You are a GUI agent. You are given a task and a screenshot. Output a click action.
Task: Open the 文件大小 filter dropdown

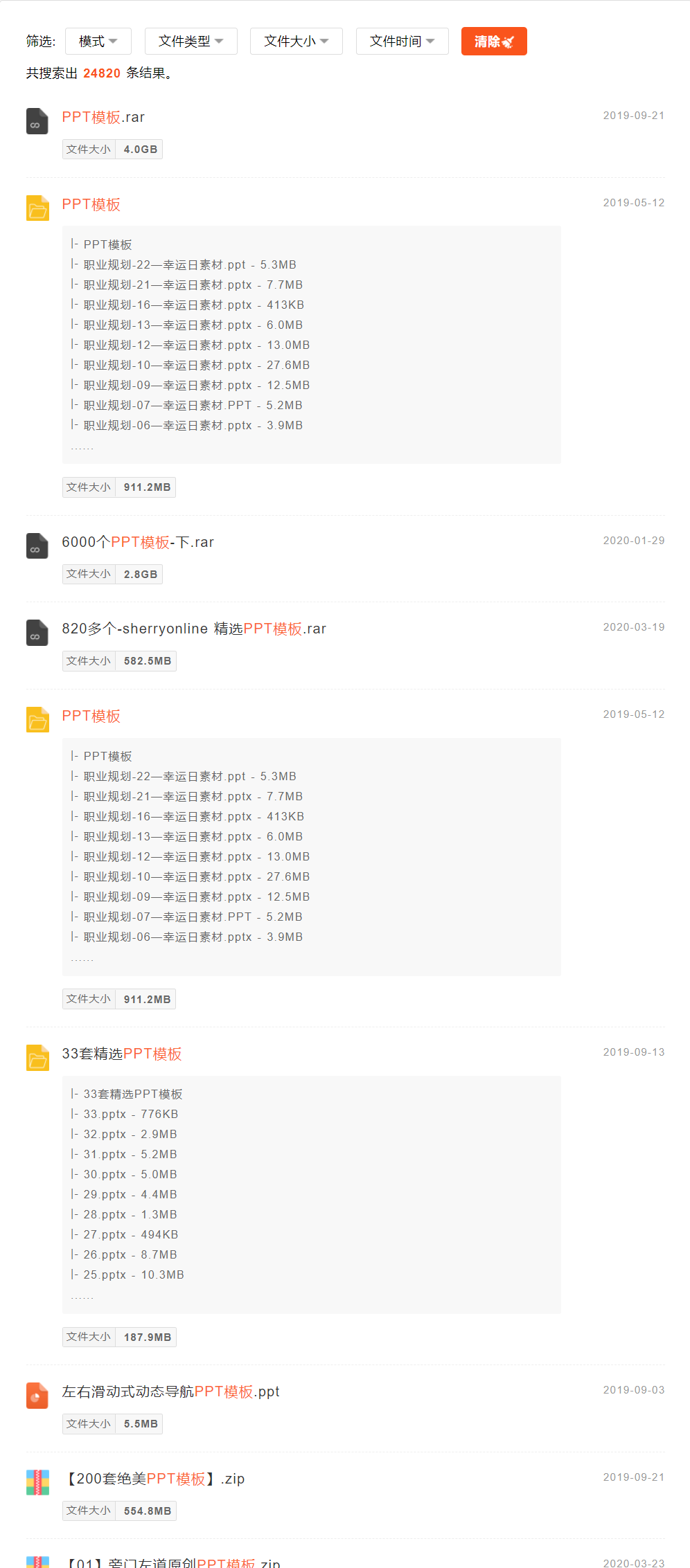point(296,42)
